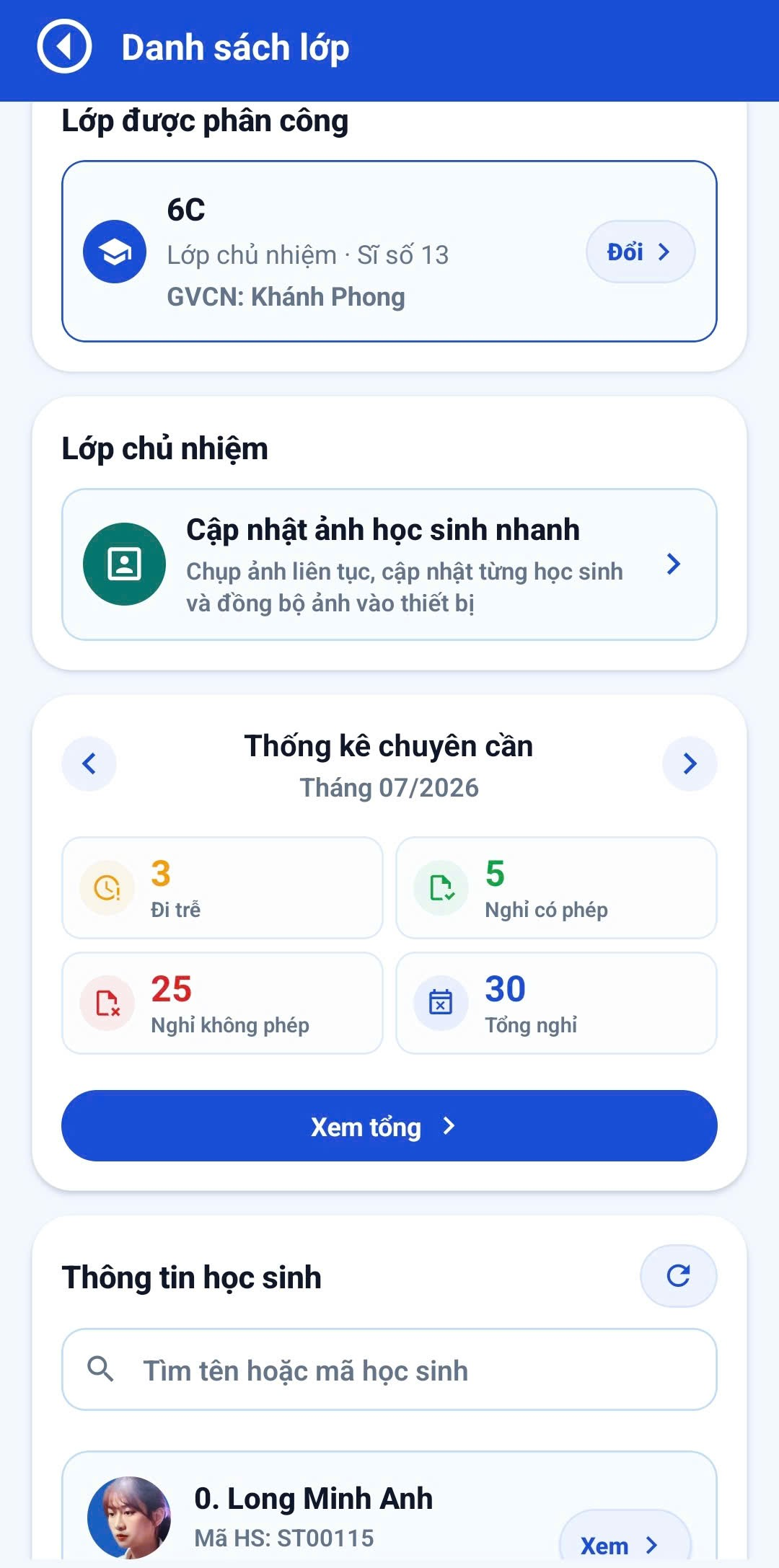This screenshot has width=779, height=1568.
Task: Tap Xem for Long Minh Anh
Action: pyautogui.click(x=625, y=1541)
